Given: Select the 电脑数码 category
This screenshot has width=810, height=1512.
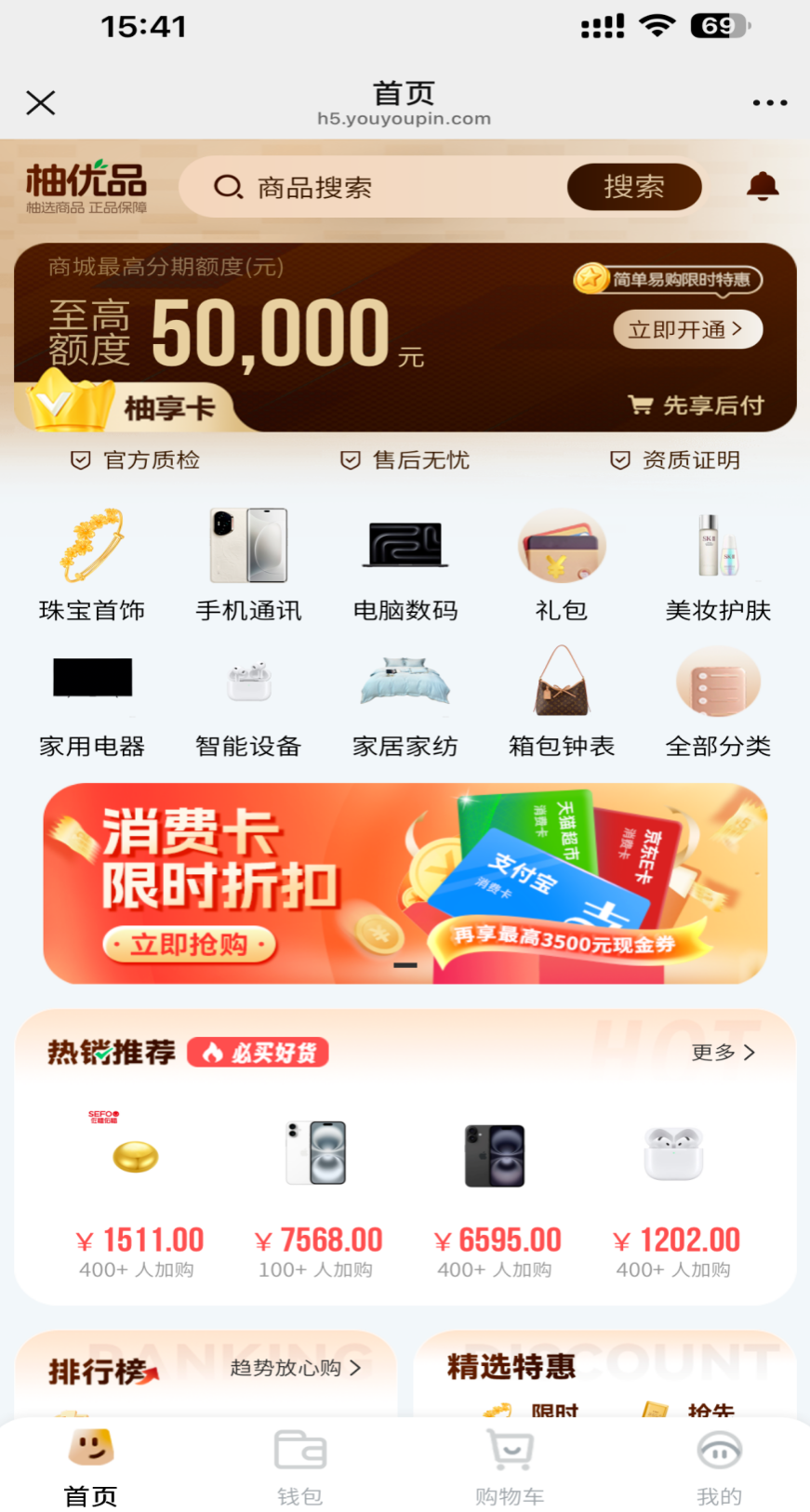Looking at the screenshot, I should tap(405, 564).
